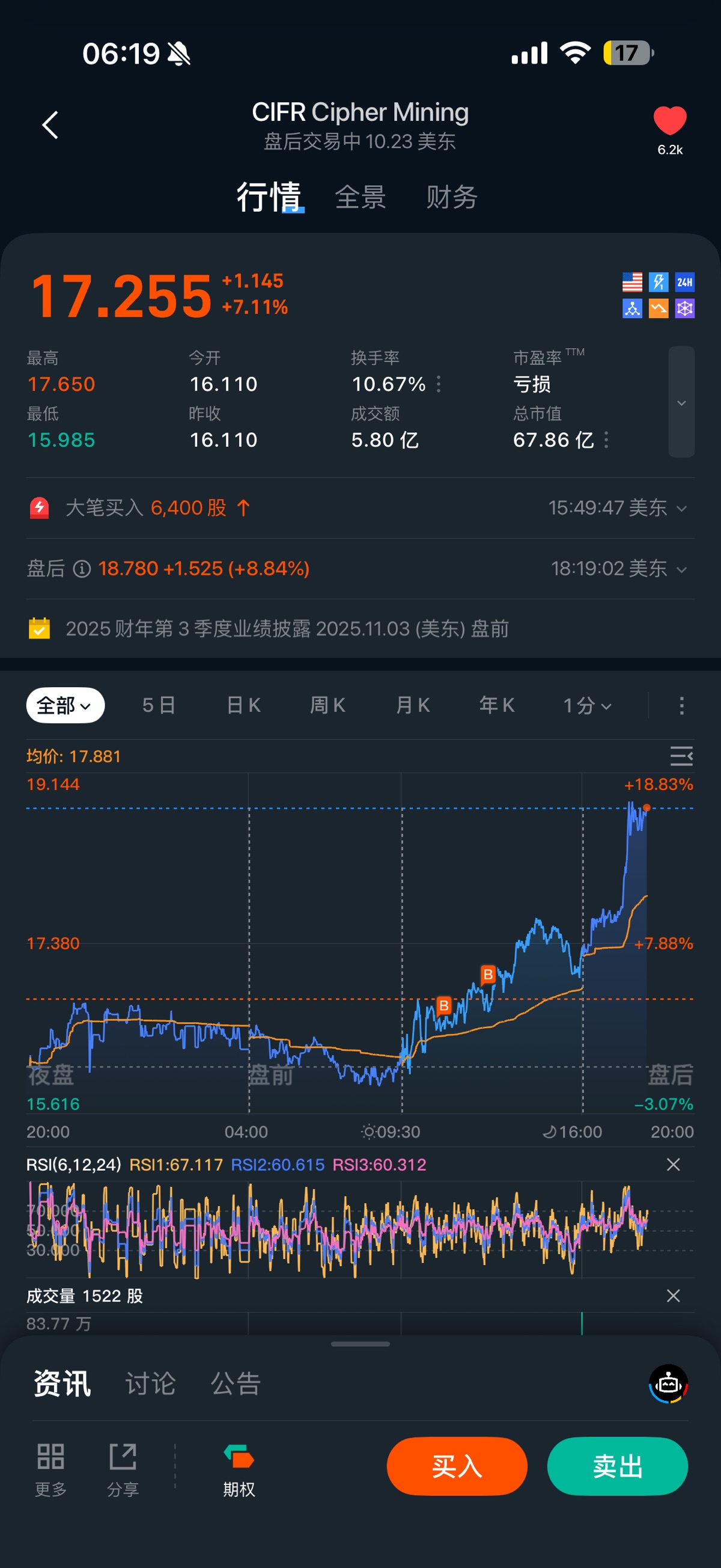Switch to the 全景 tab
The height and width of the screenshot is (1568, 721).
pos(360,197)
